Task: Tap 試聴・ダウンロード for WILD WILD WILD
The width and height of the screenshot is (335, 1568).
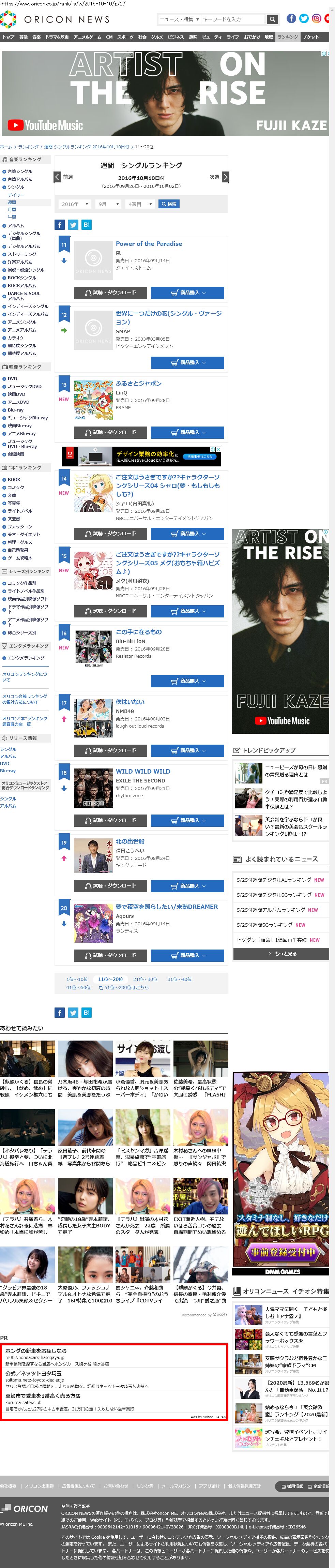Action: (x=110, y=820)
